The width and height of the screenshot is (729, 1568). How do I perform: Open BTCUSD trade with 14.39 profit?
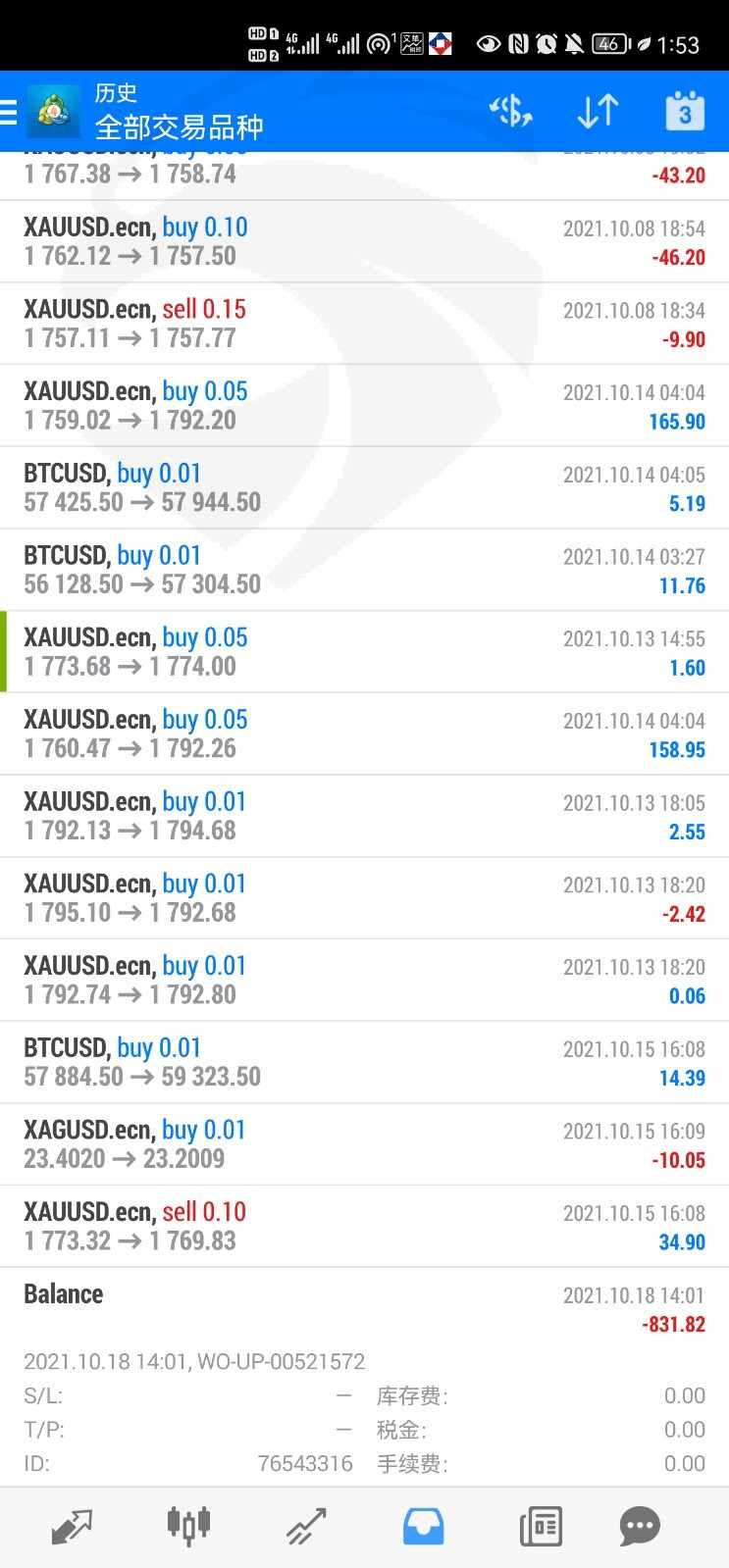[364, 1063]
